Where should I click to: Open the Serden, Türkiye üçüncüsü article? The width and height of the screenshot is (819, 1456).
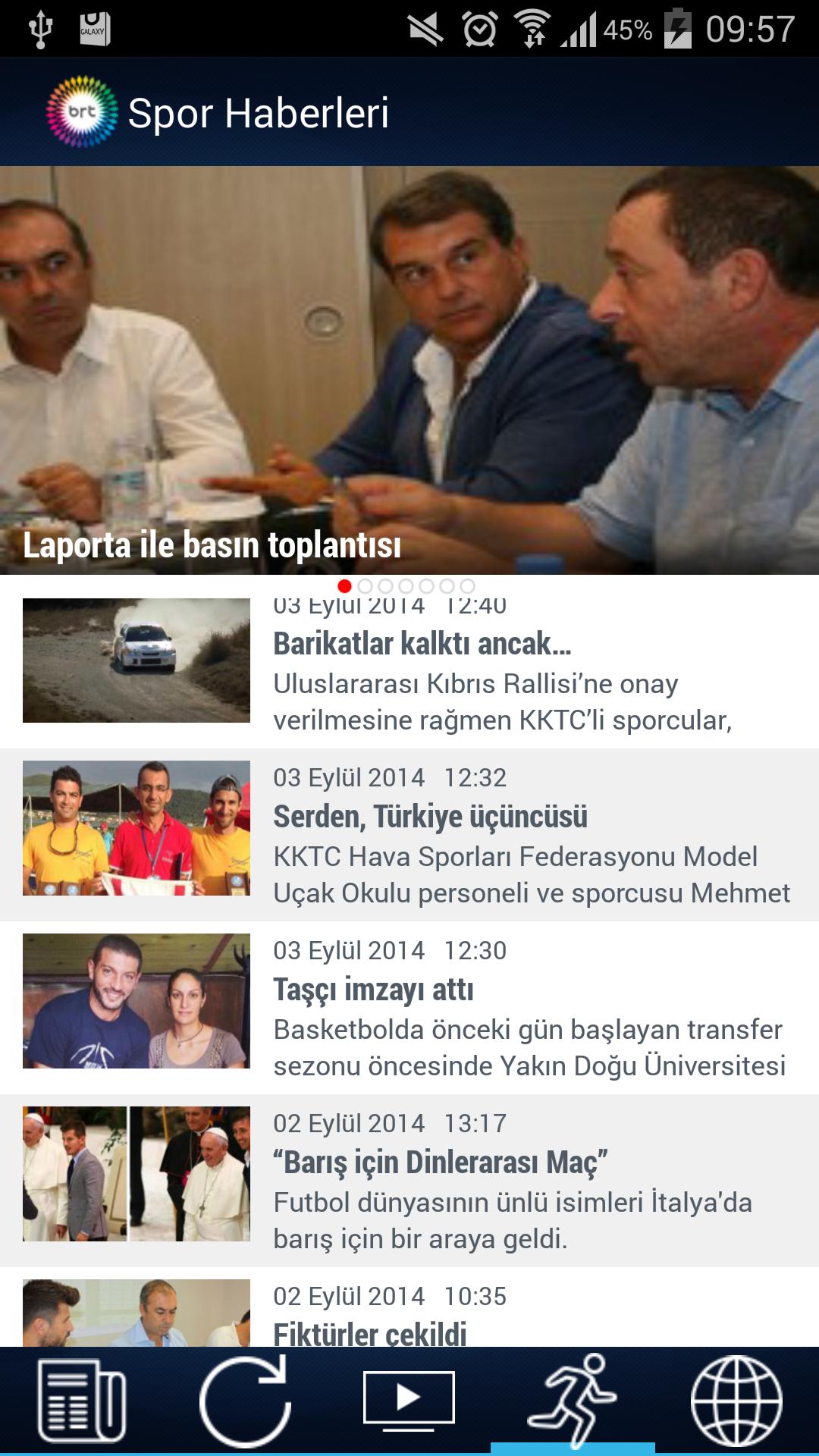click(x=430, y=817)
